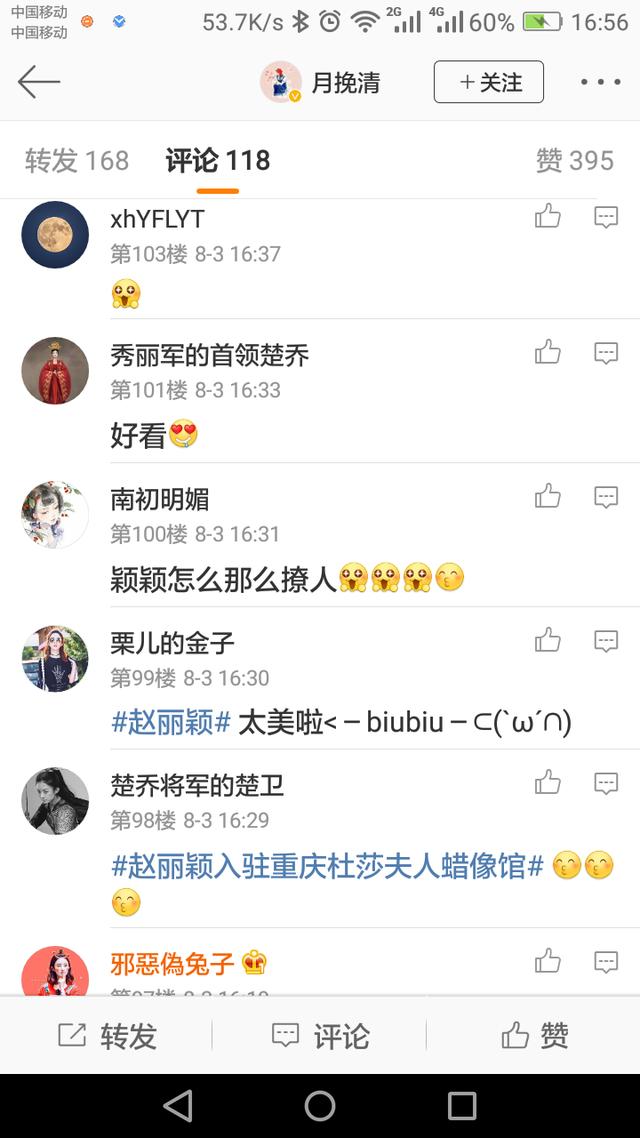Viewport: 640px width, 1138px height.
Task: Open the three-dot overflow menu
Action: (600, 82)
